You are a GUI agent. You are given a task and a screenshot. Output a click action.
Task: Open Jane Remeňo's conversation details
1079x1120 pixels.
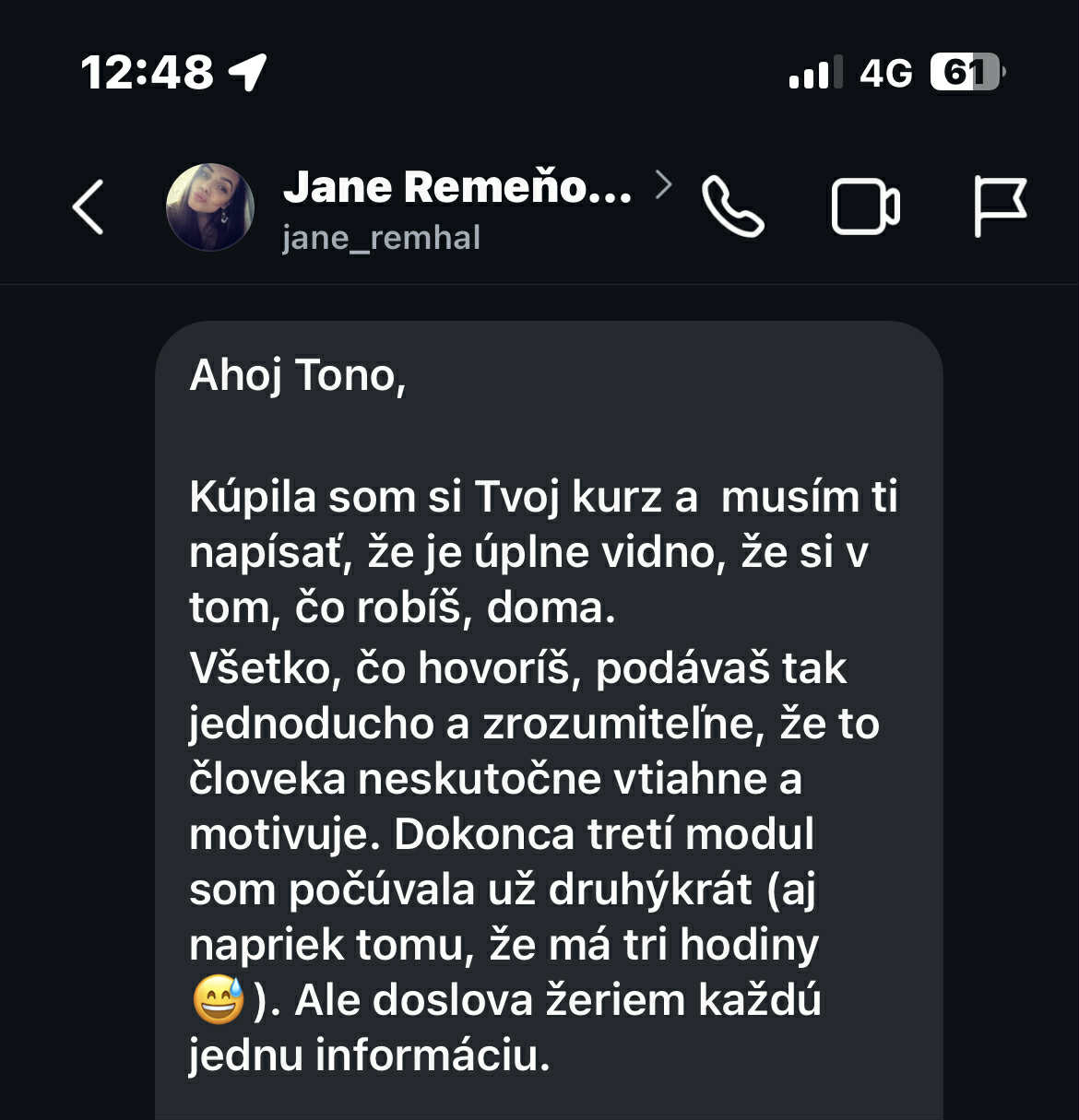coord(458,188)
